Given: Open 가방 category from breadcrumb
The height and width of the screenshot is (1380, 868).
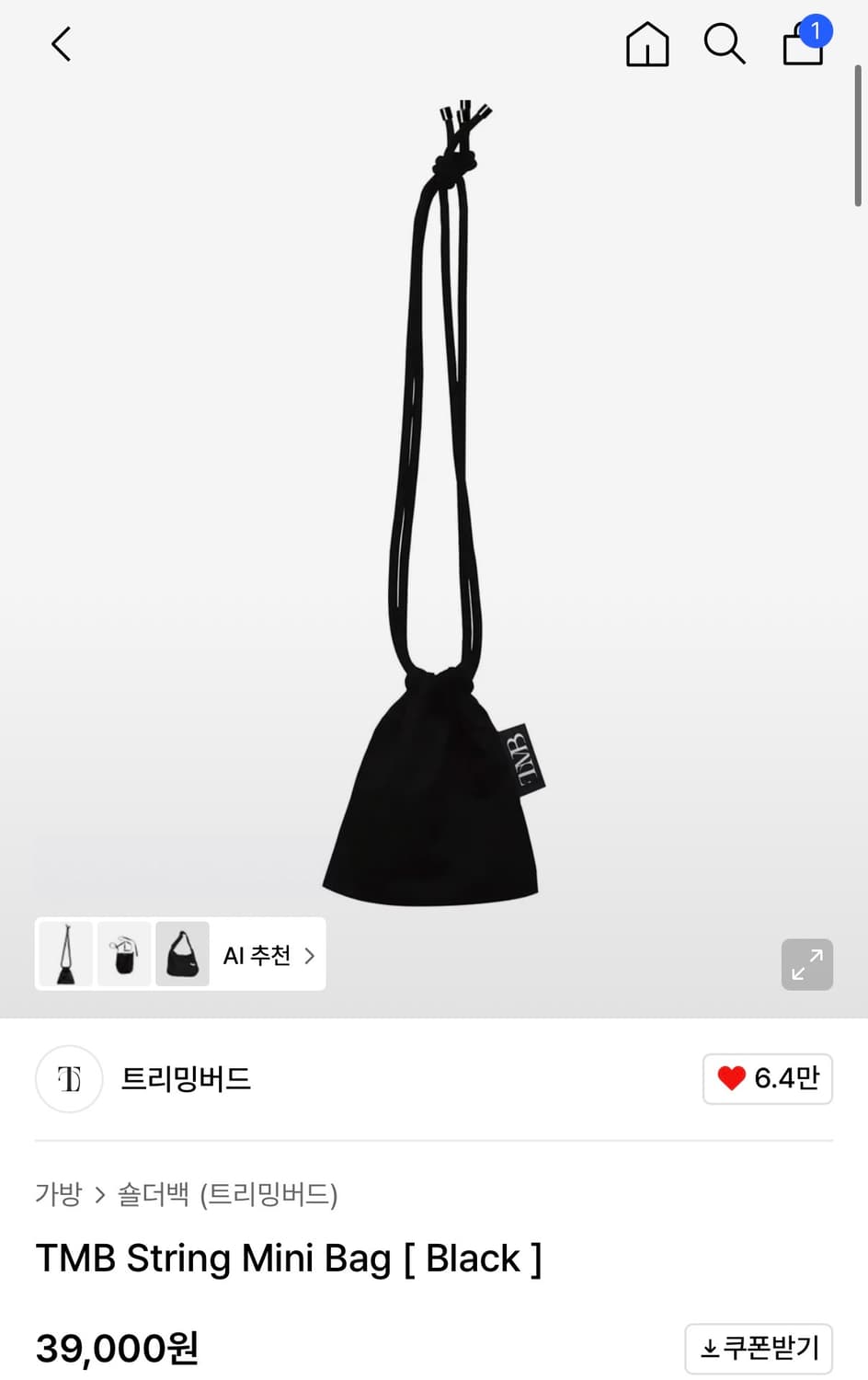Looking at the screenshot, I should pyautogui.click(x=58, y=1195).
